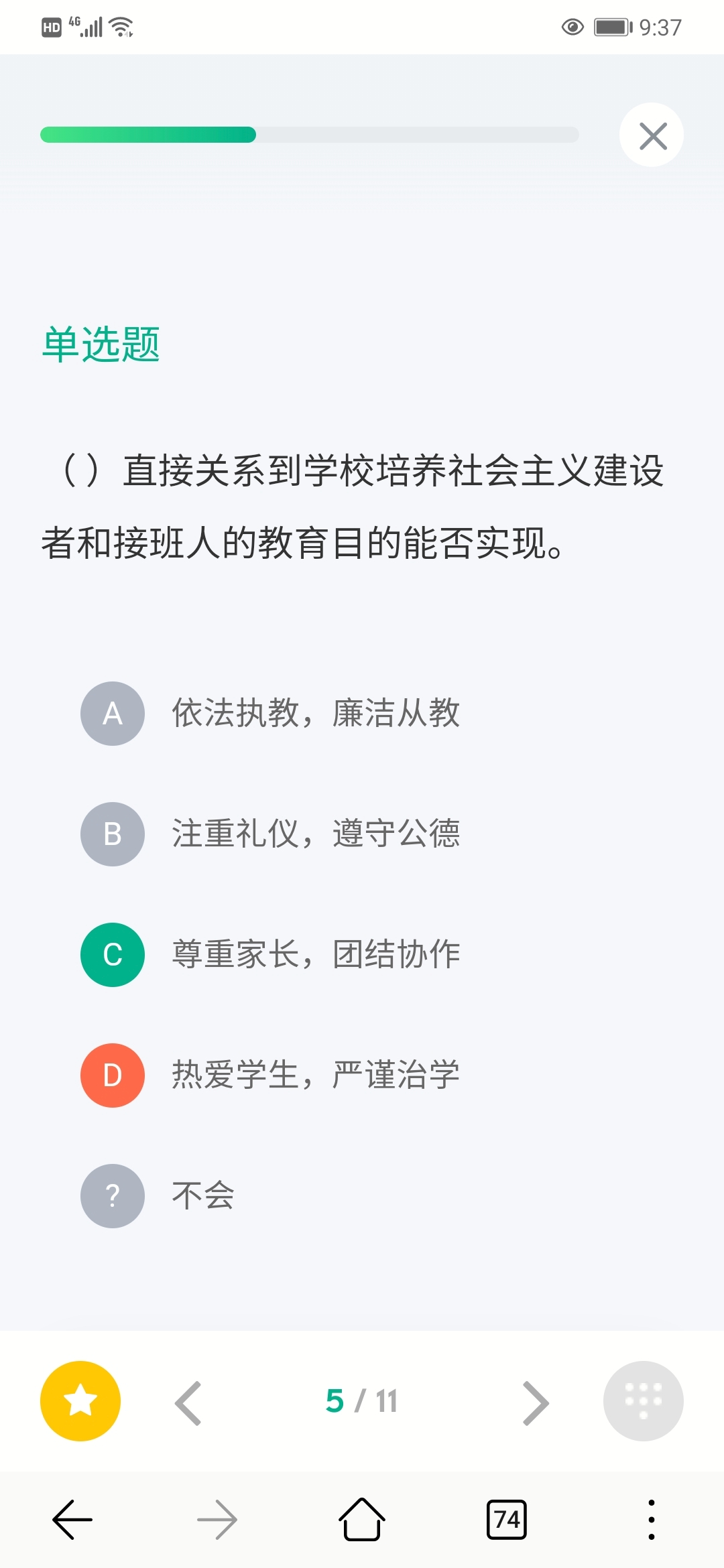Favorite this question with the star button

80,1400
